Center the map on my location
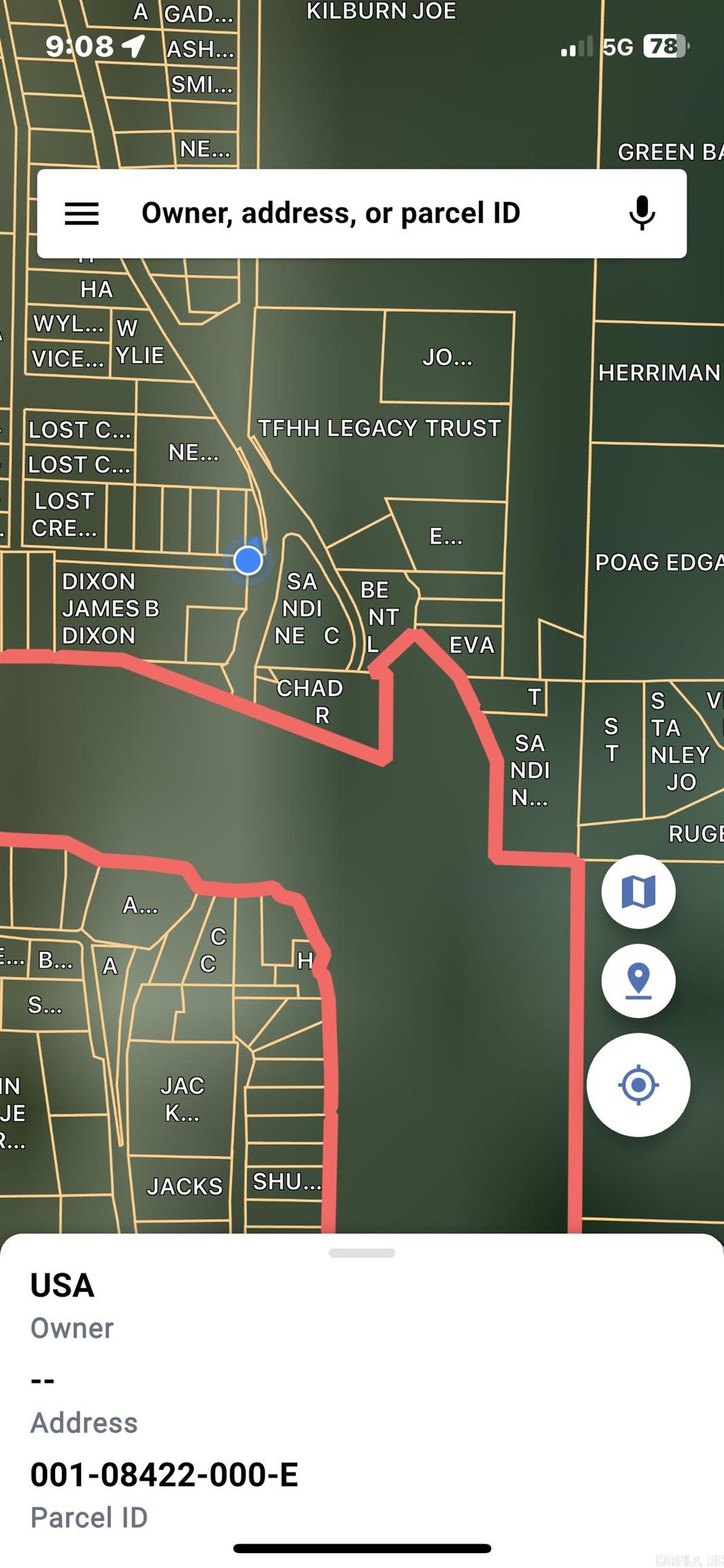This screenshot has width=724, height=1568. tap(638, 1084)
